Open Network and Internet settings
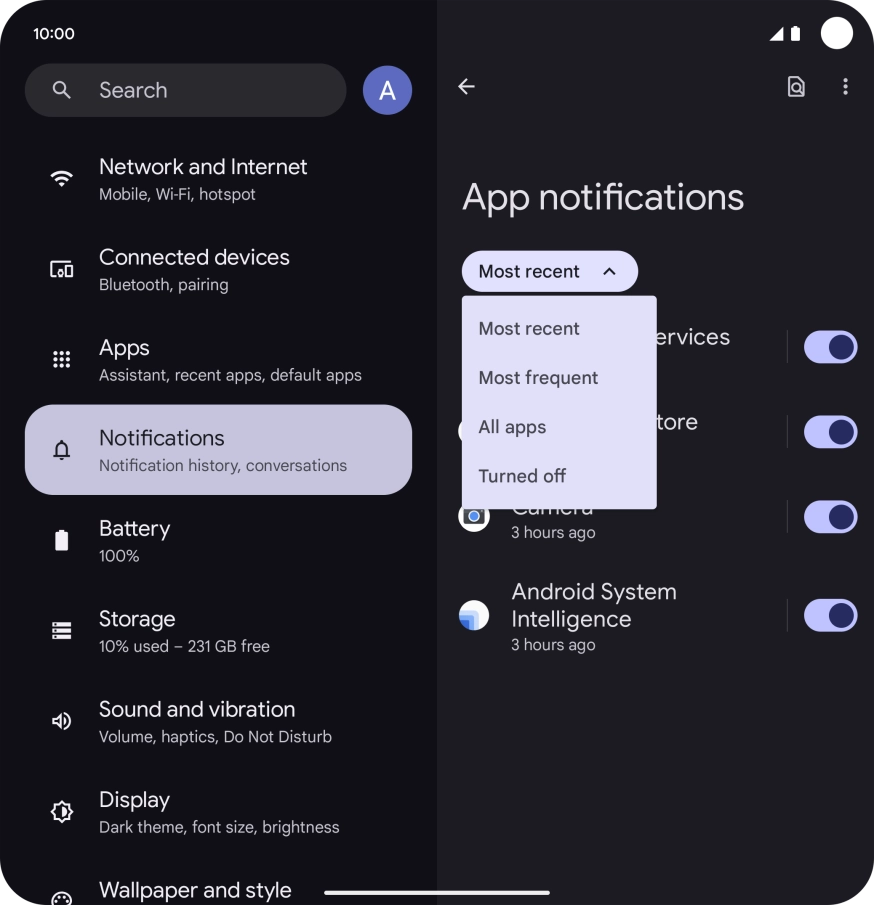Screen dimensions: 874x905 coord(203,179)
